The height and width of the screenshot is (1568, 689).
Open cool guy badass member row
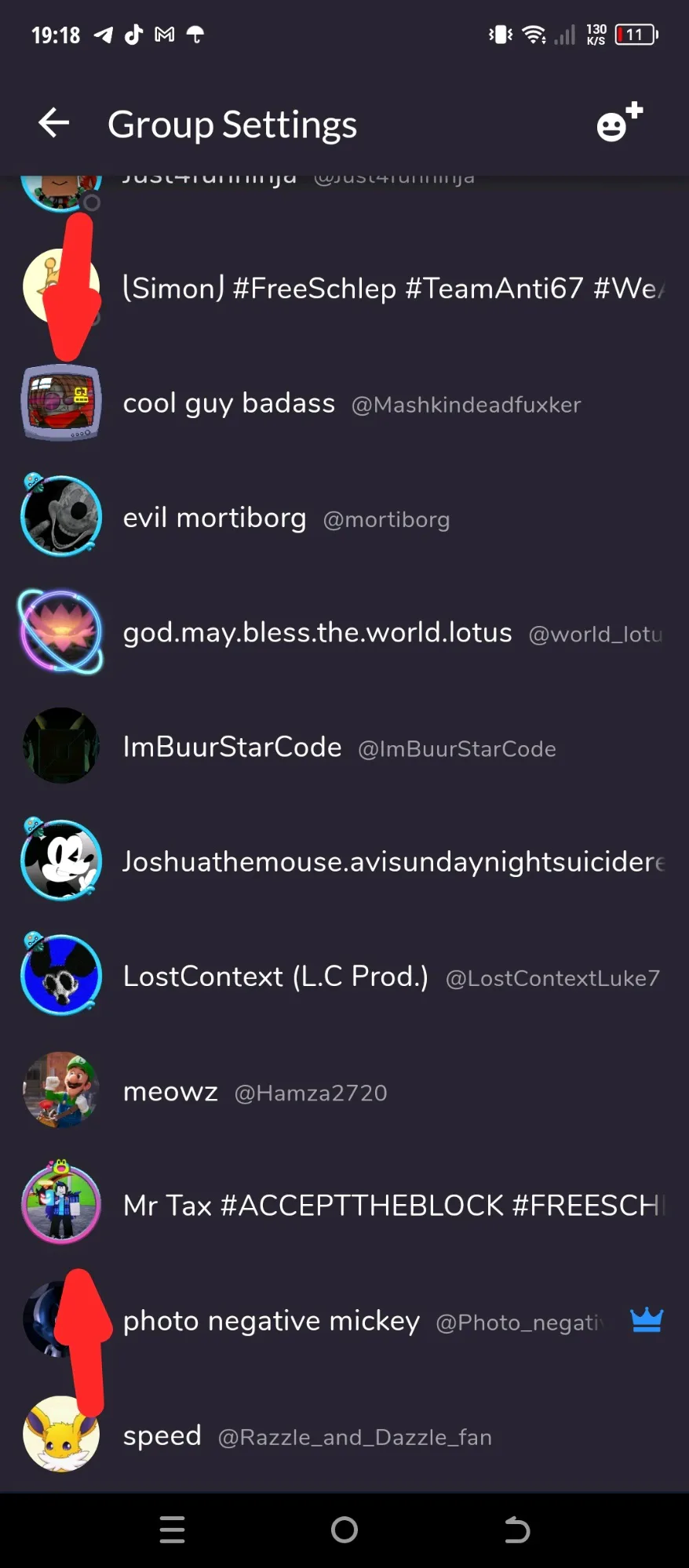[352, 403]
